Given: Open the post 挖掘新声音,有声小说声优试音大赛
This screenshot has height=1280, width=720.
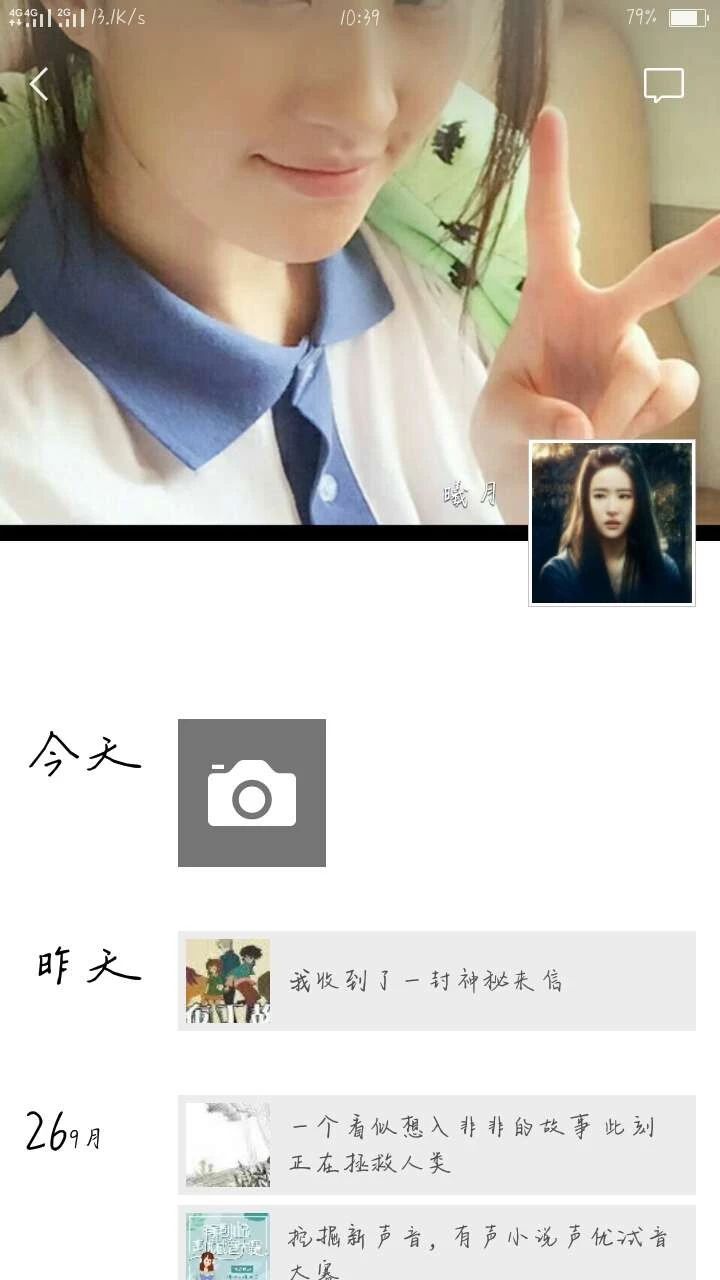Looking at the screenshot, I should pos(436,1245).
